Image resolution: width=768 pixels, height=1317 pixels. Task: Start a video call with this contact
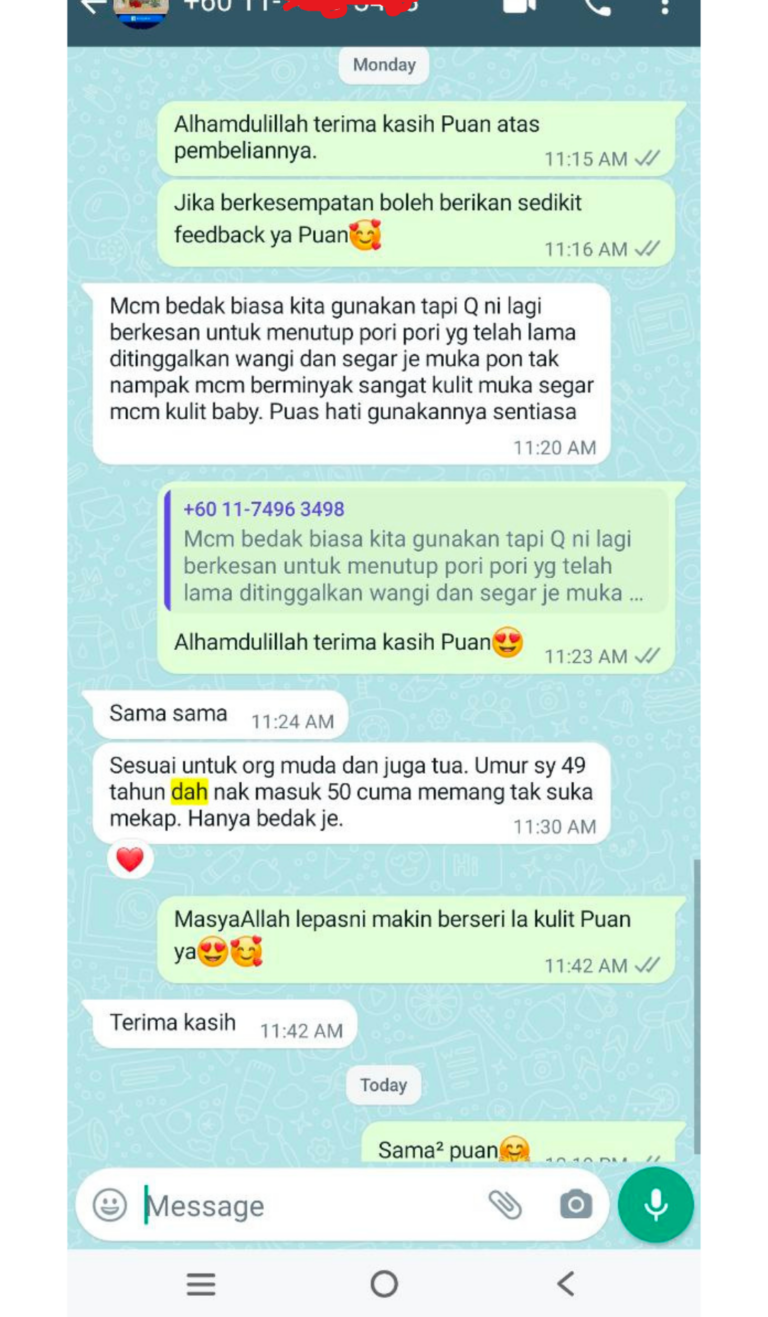518,6
